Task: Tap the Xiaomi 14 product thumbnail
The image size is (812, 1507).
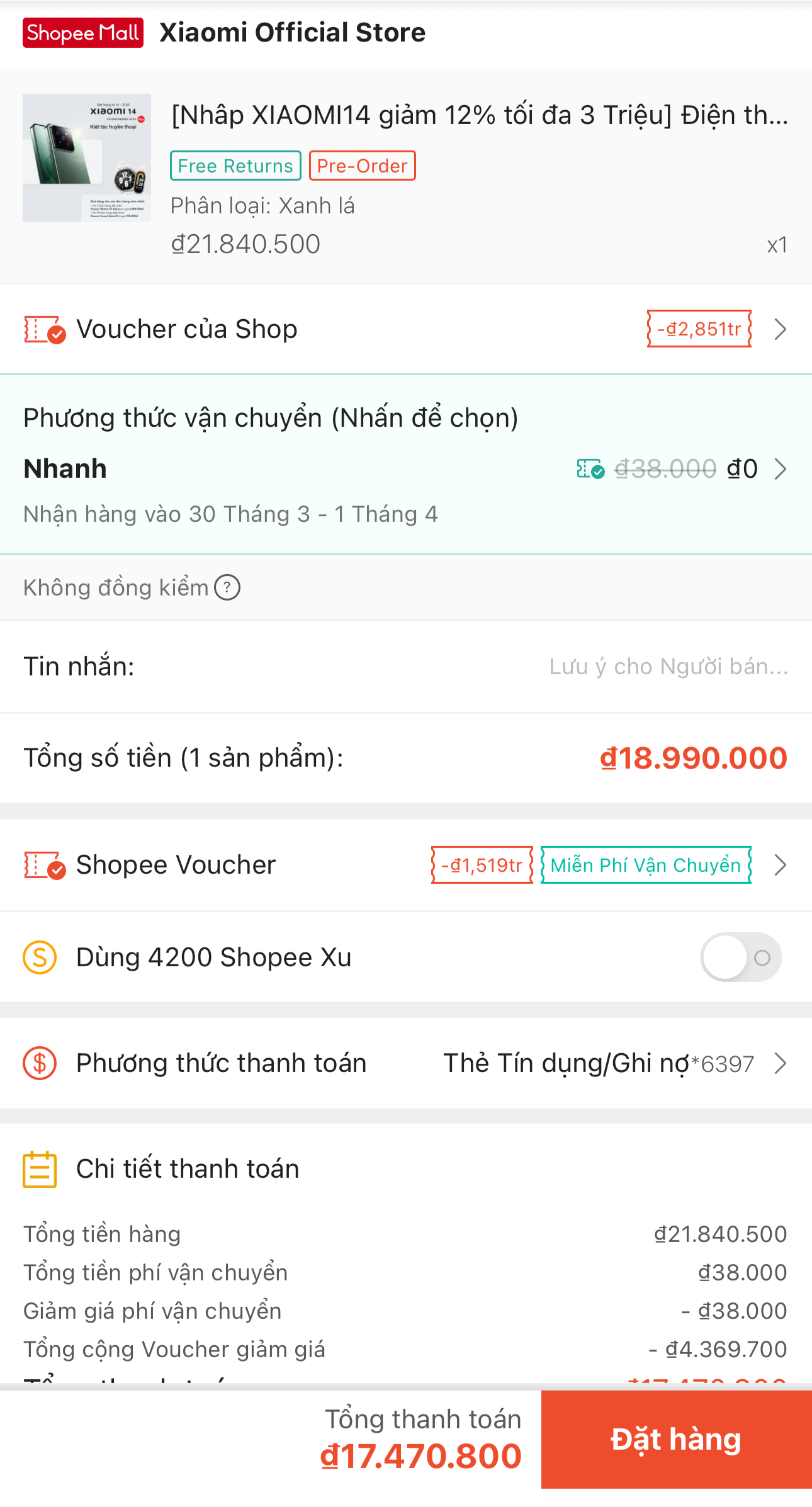Action: click(87, 158)
